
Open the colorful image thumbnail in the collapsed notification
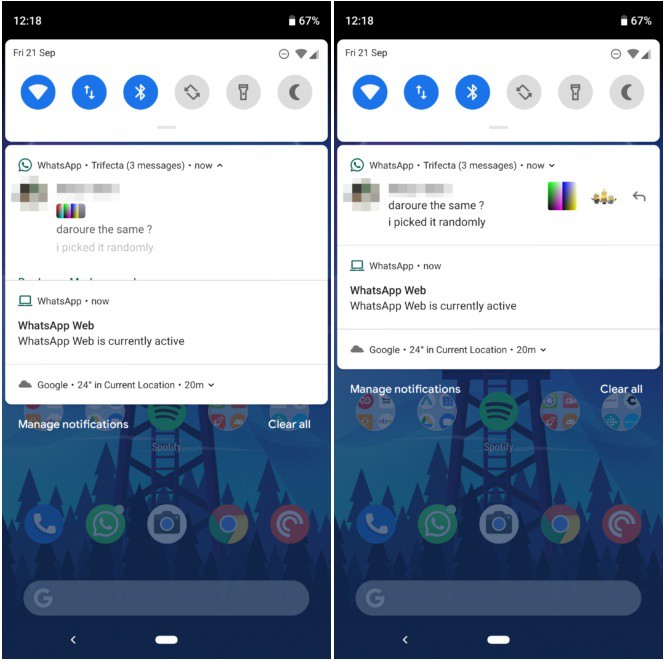pyautogui.click(x=562, y=196)
